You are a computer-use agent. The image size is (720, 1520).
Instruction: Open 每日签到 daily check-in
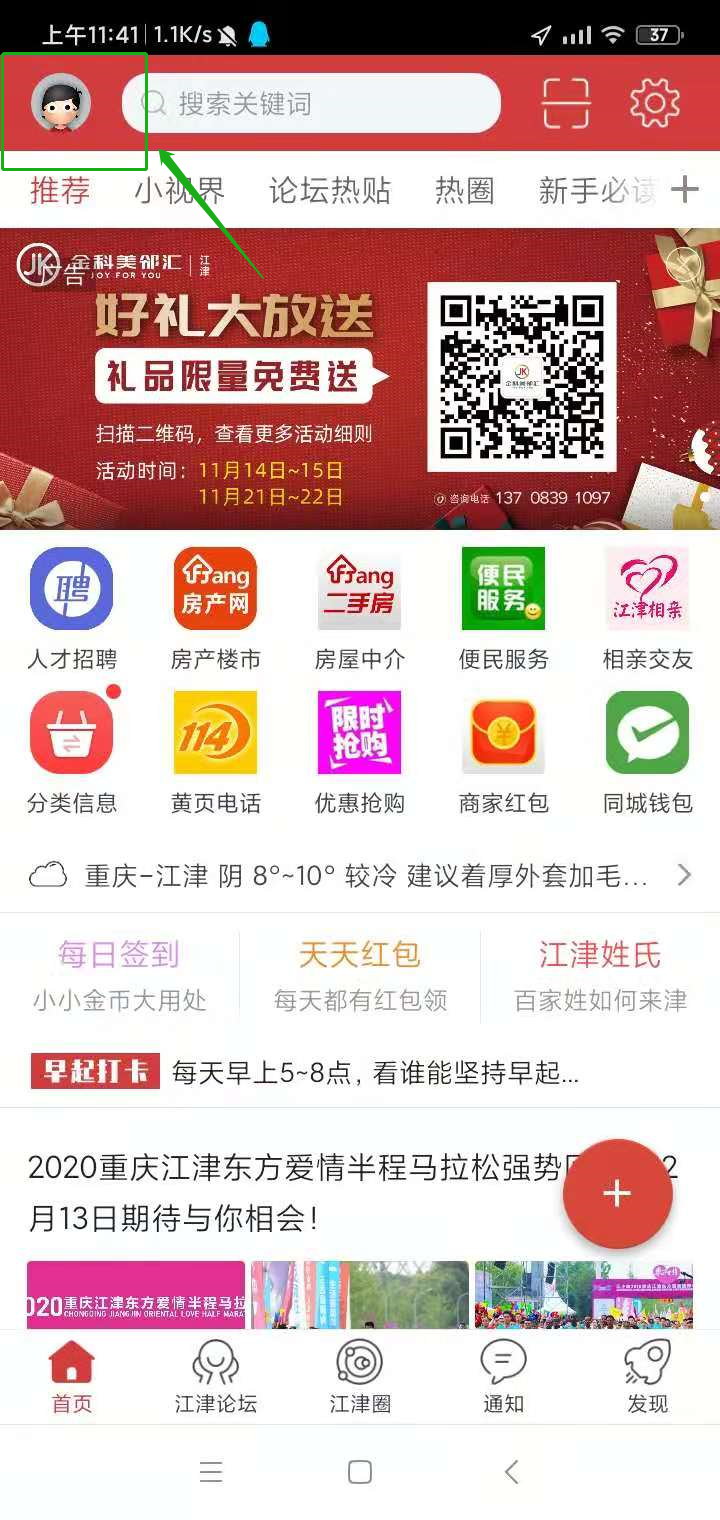[119, 973]
